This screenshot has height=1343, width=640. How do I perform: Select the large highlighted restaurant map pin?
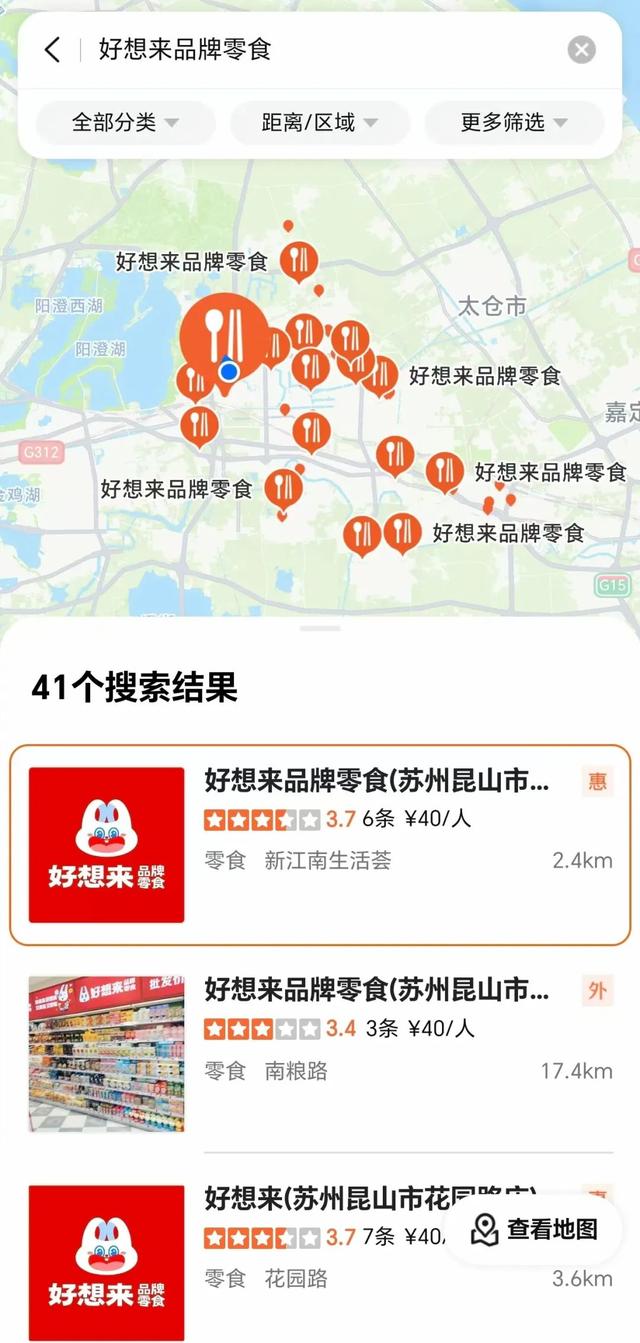pyautogui.click(x=223, y=328)
